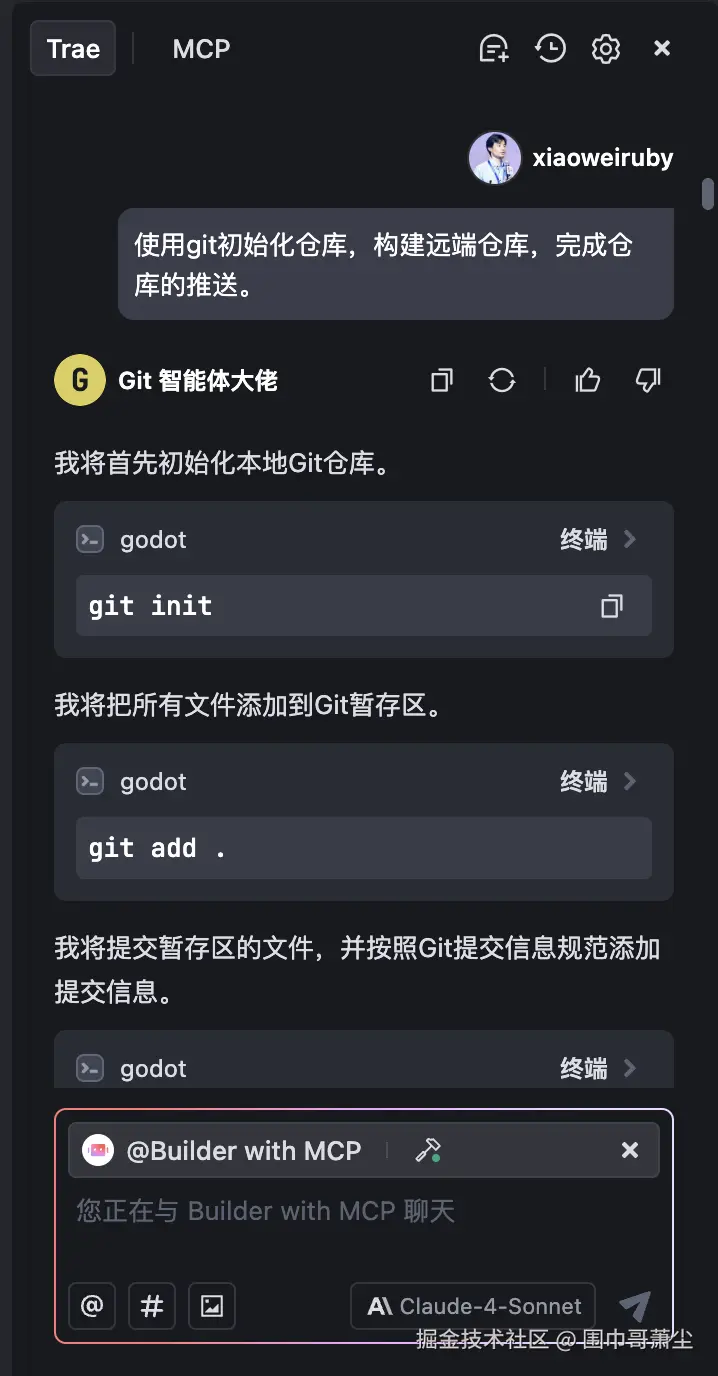This screenshot has height=1376, width=718.
Task: Switch to the MCP tab
Action: [201, 49]
